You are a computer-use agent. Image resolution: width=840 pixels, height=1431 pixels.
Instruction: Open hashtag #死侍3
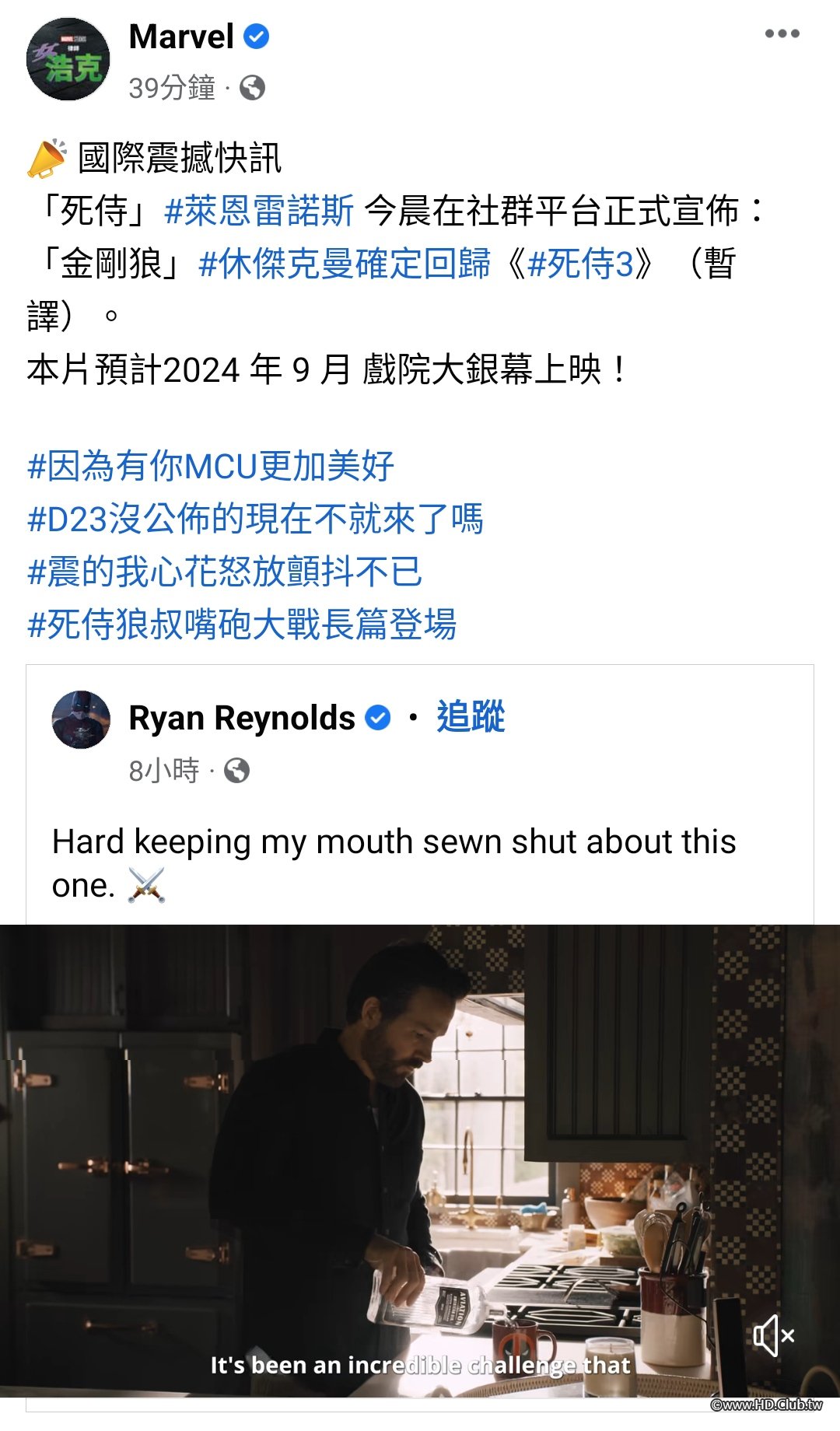pos(580,264)
